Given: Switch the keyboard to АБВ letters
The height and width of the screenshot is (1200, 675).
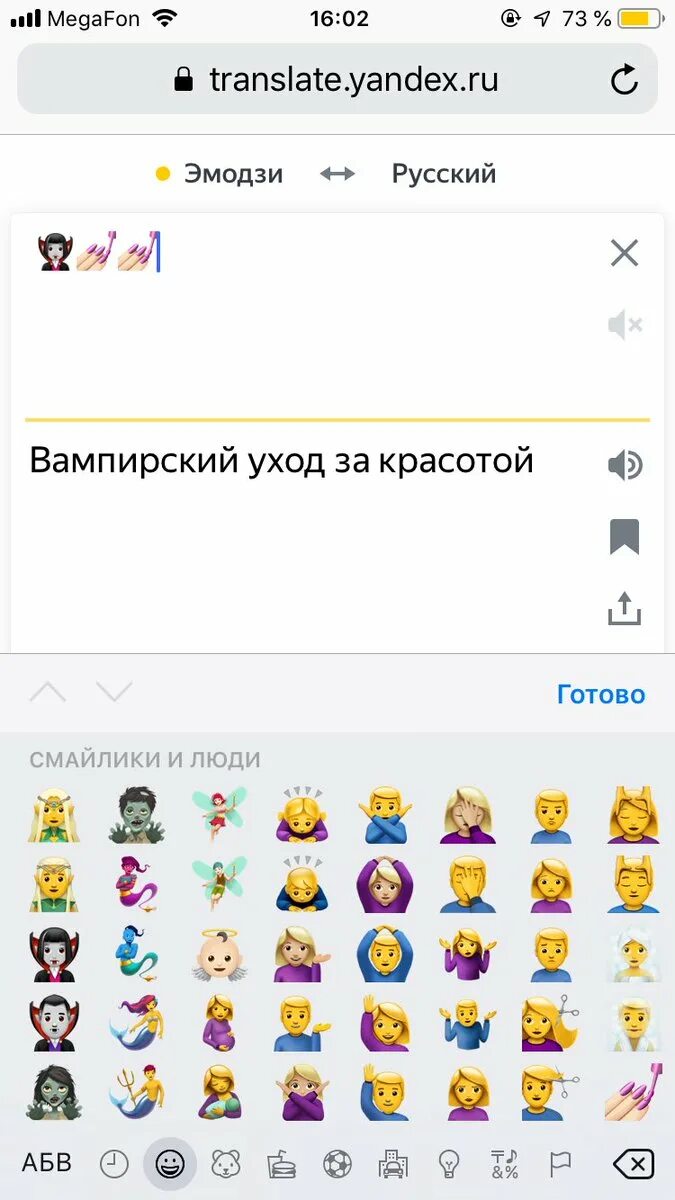Looking at the screenshot, I should [47, 1163].
